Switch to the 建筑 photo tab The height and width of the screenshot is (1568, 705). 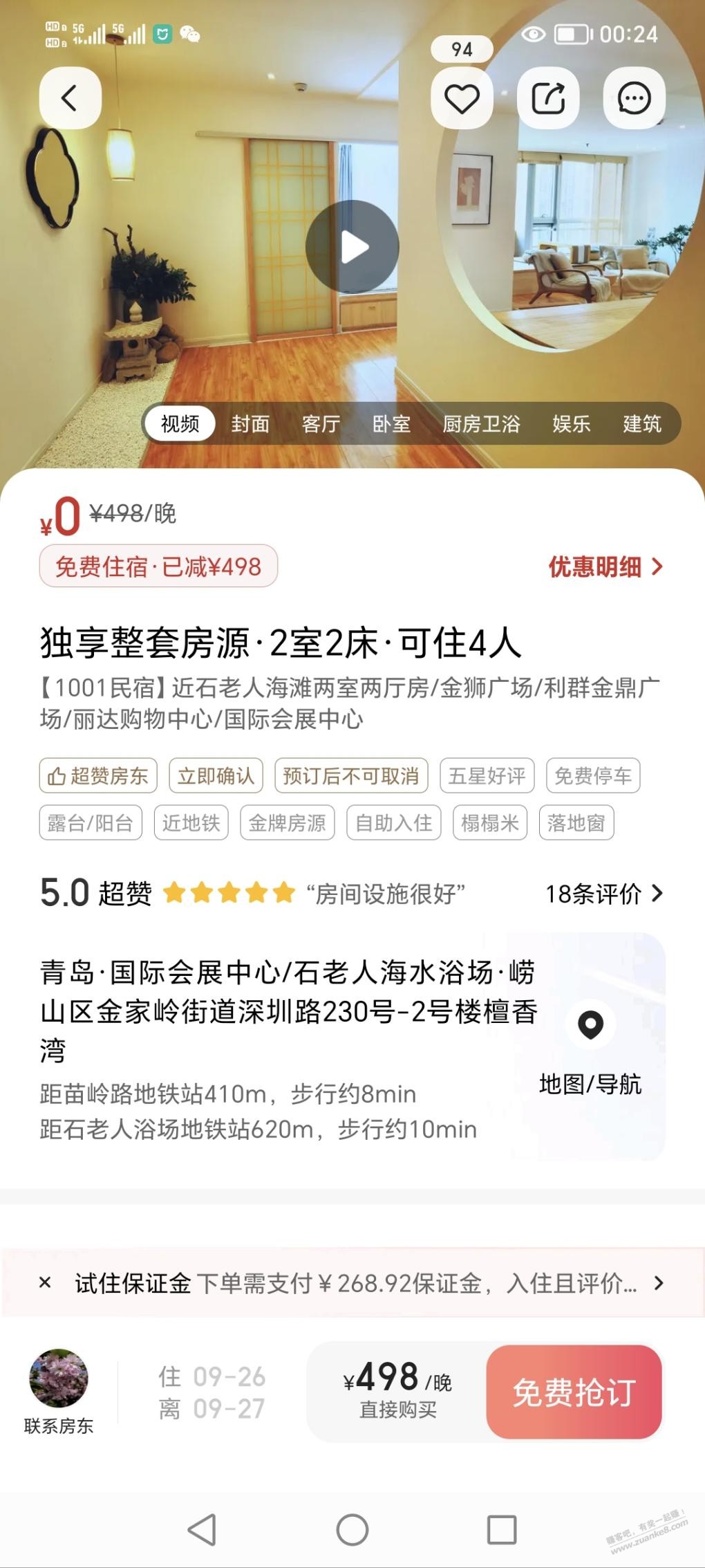point(641,423)
